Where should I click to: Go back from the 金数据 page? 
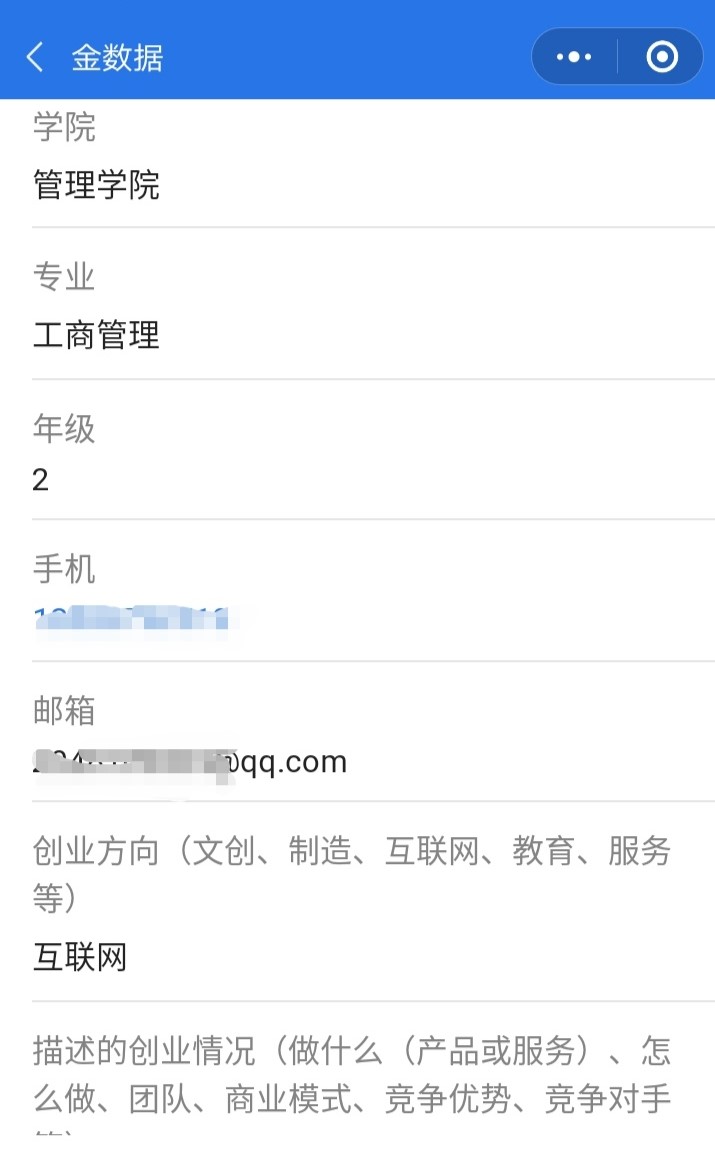click(x=35, y=57)
